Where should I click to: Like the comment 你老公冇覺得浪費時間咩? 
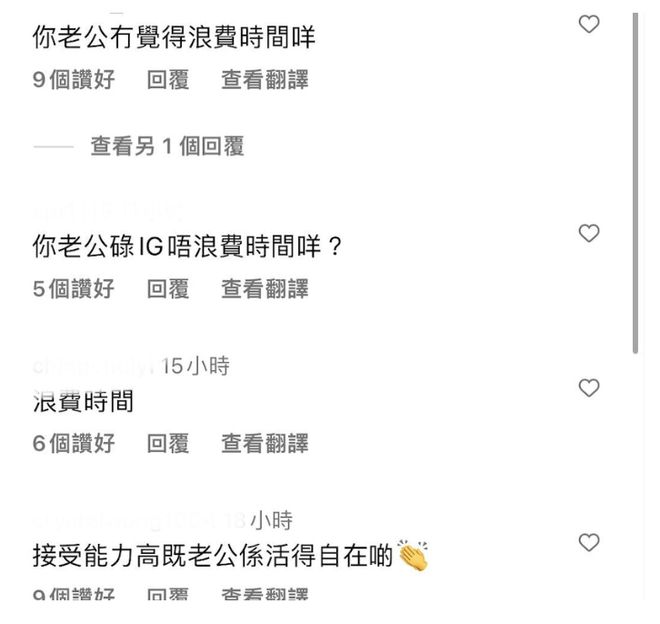click(x=589, y=25)
